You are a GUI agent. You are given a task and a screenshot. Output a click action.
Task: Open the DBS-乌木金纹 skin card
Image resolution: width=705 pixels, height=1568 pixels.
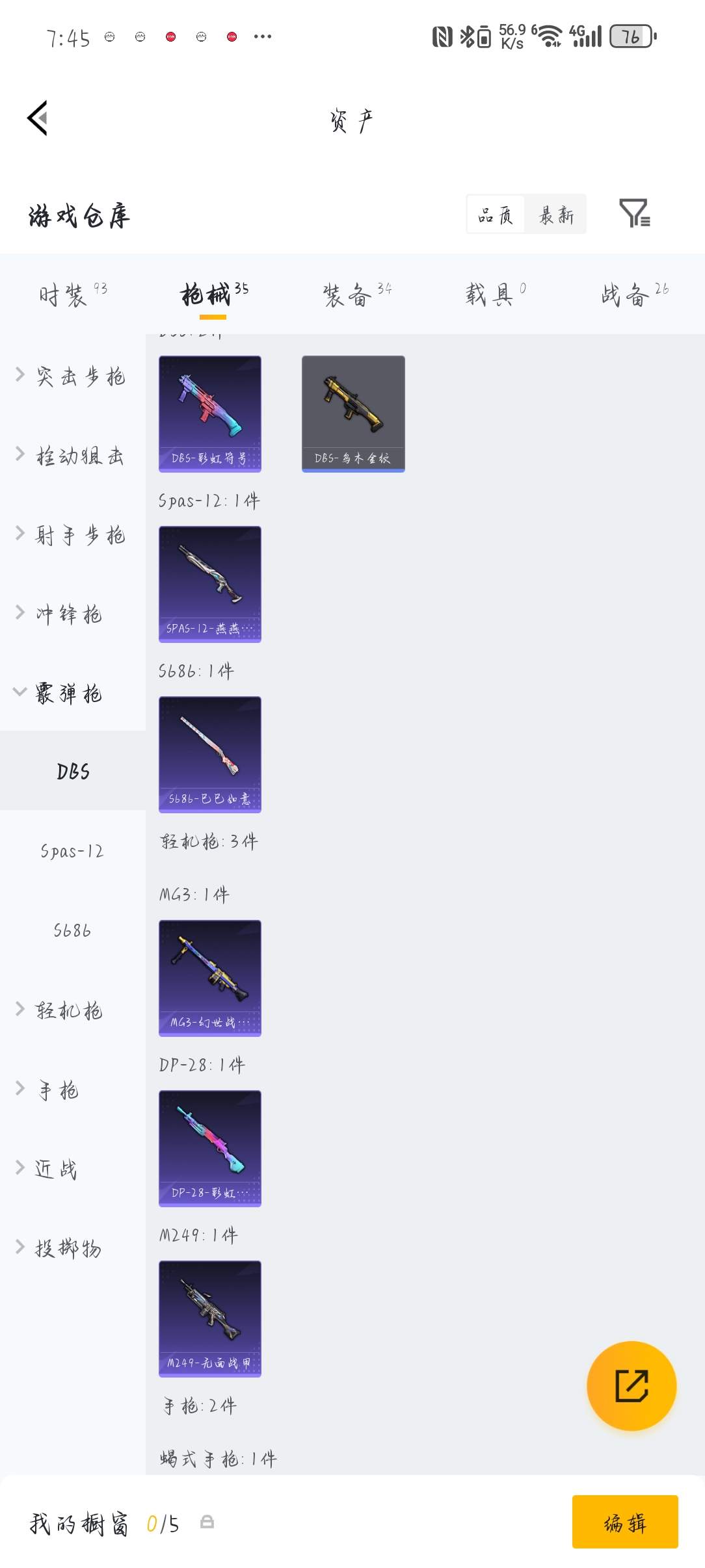coord(353,413)
